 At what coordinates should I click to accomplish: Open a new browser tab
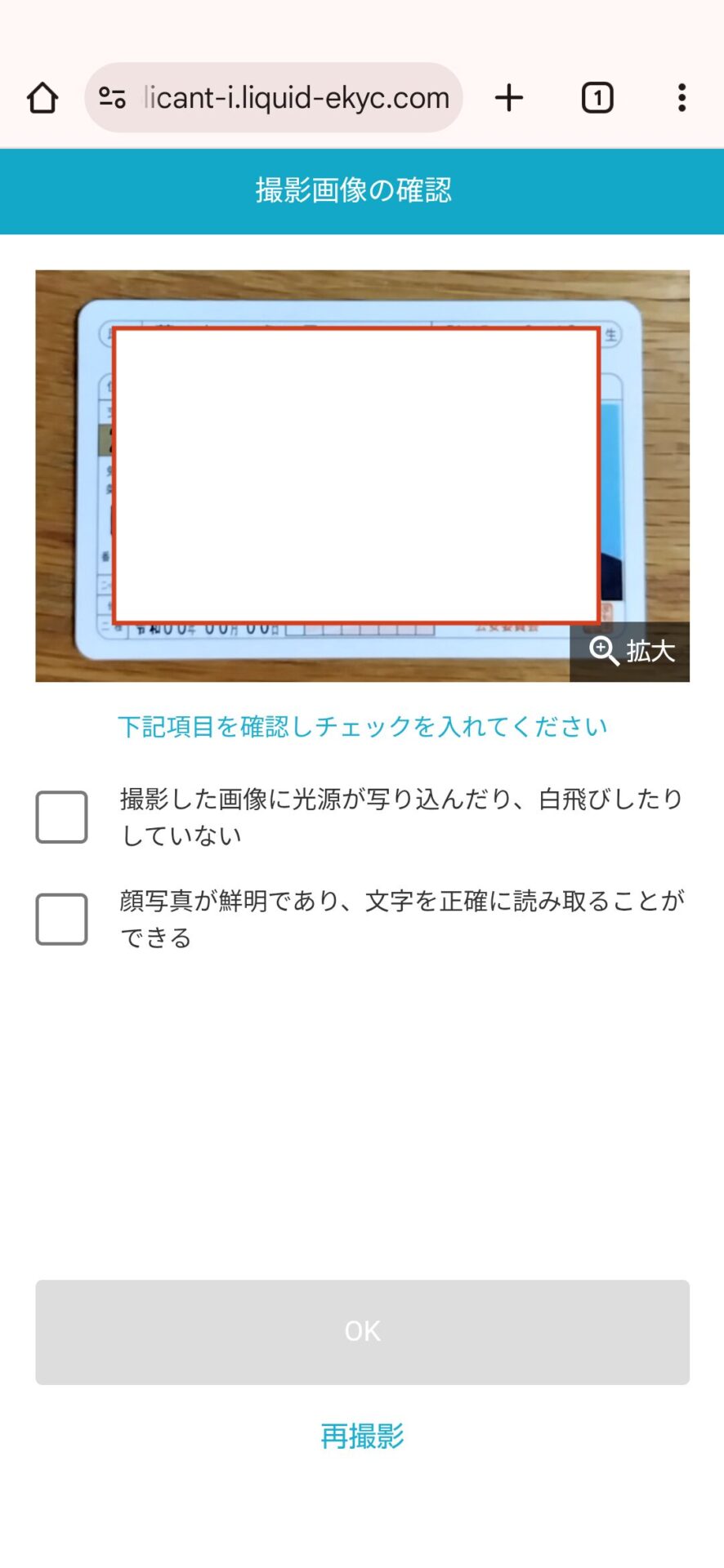pos(509,98)
